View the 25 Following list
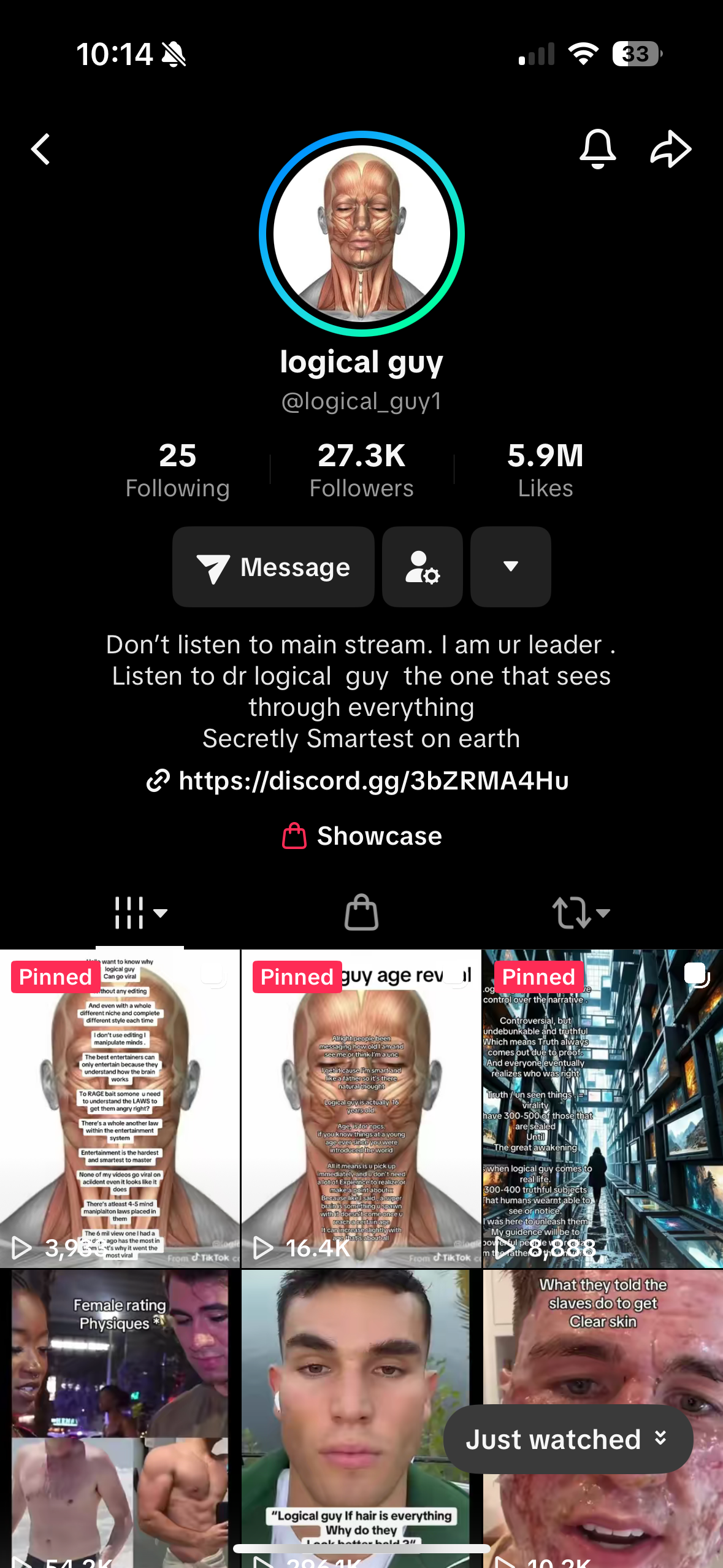Viewport: 723px width, 1568px height. tap(177, 470)
